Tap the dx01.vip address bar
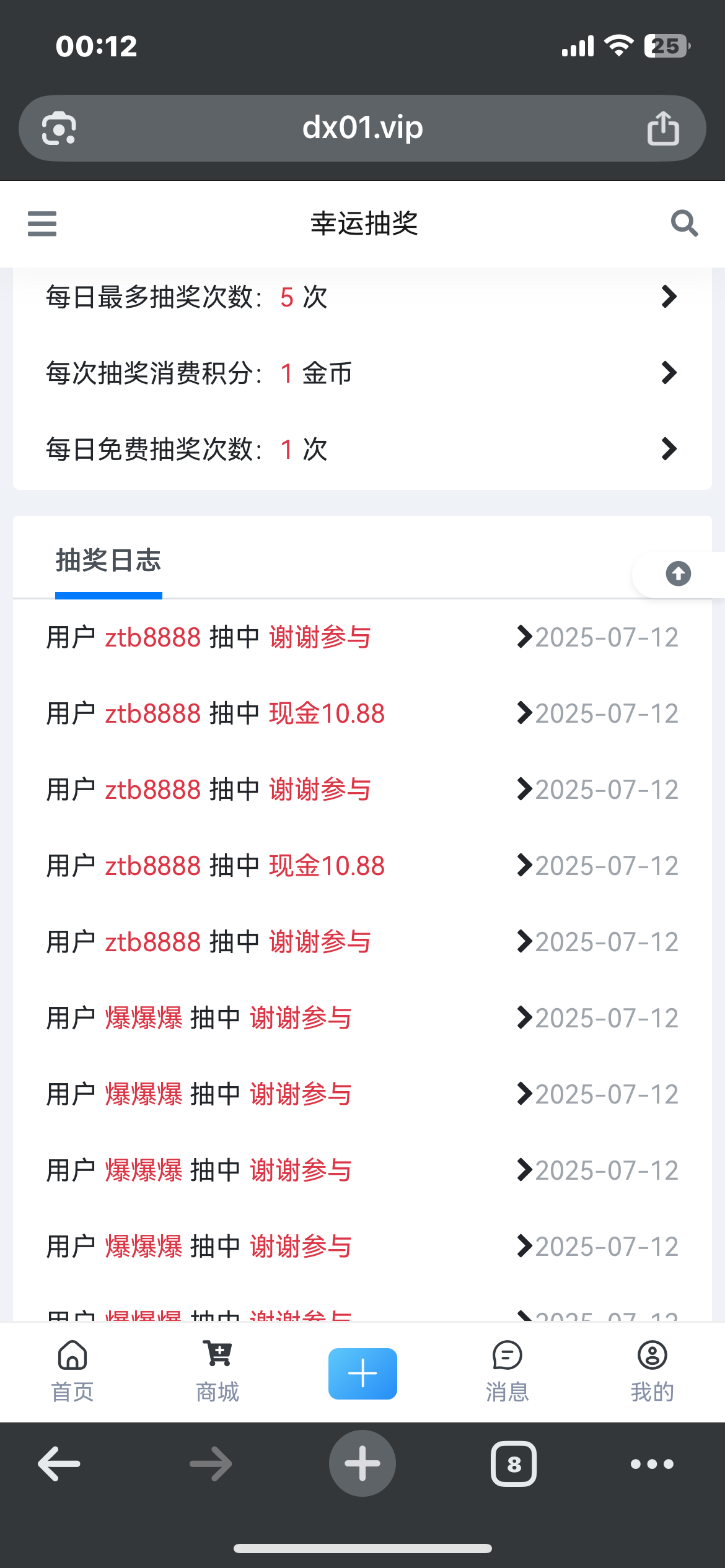This screenshot has width=725, height=1568. click(x=362, y=128)
